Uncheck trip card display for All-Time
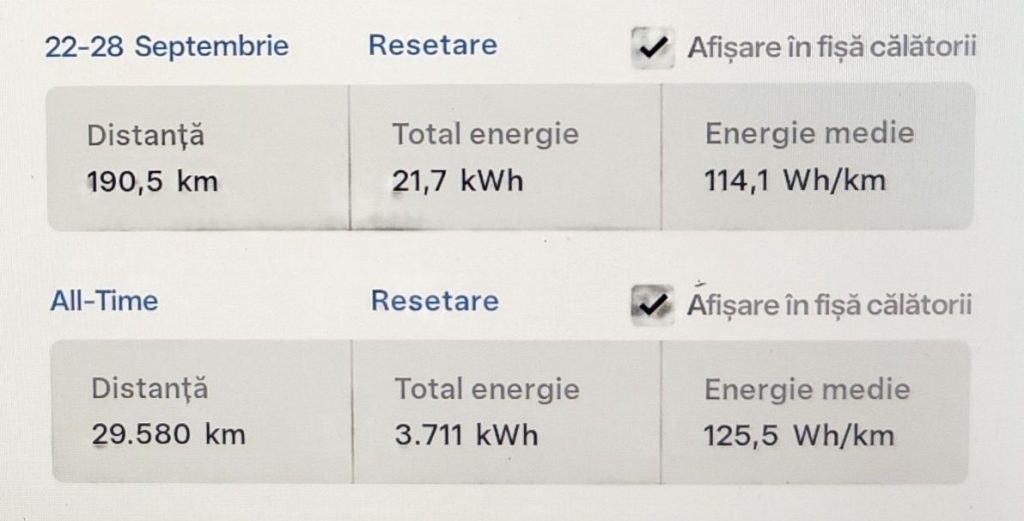Screen dimensions: 1024x521 click(653, 305)
